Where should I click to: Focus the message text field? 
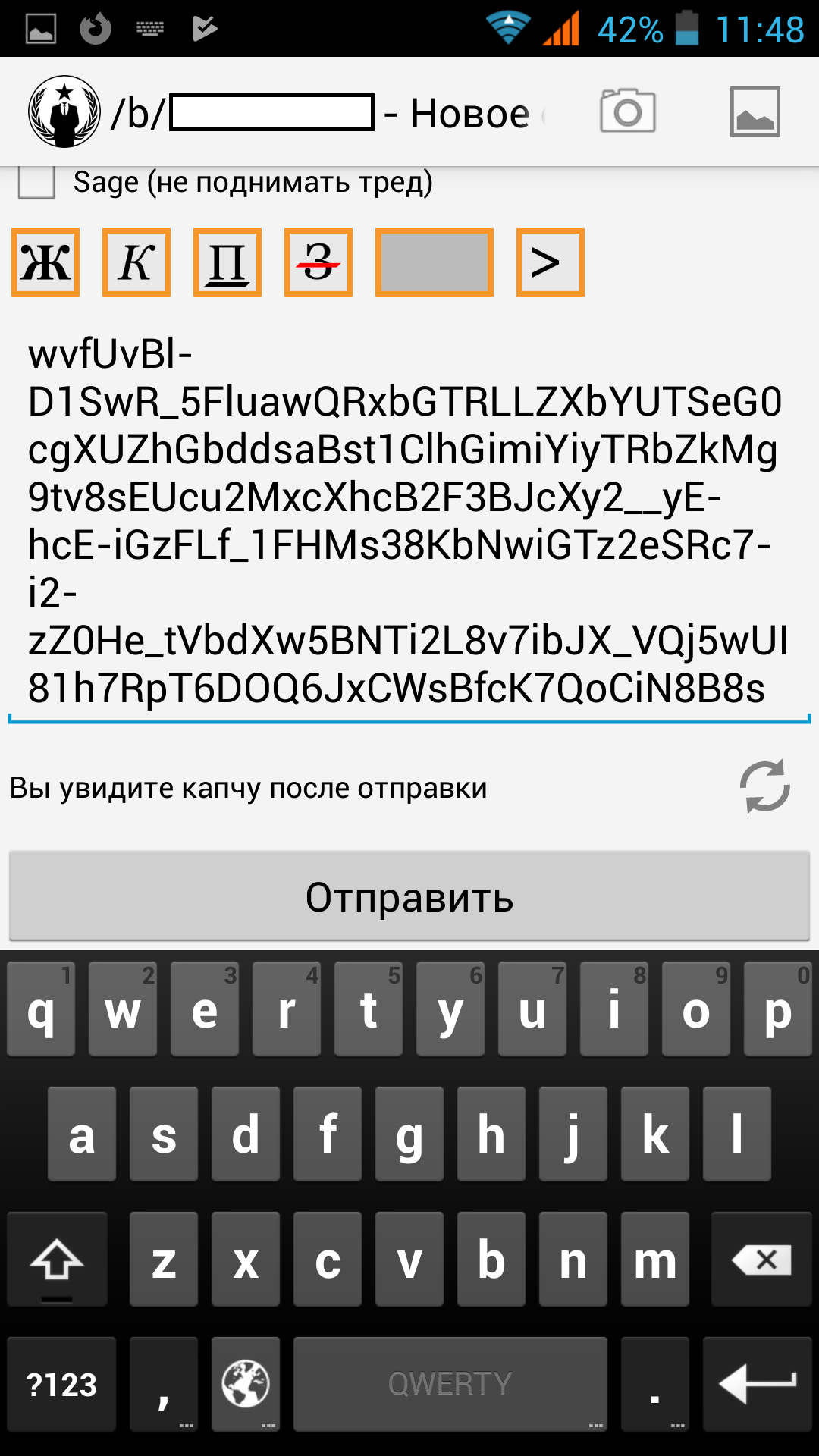point(409,523)
